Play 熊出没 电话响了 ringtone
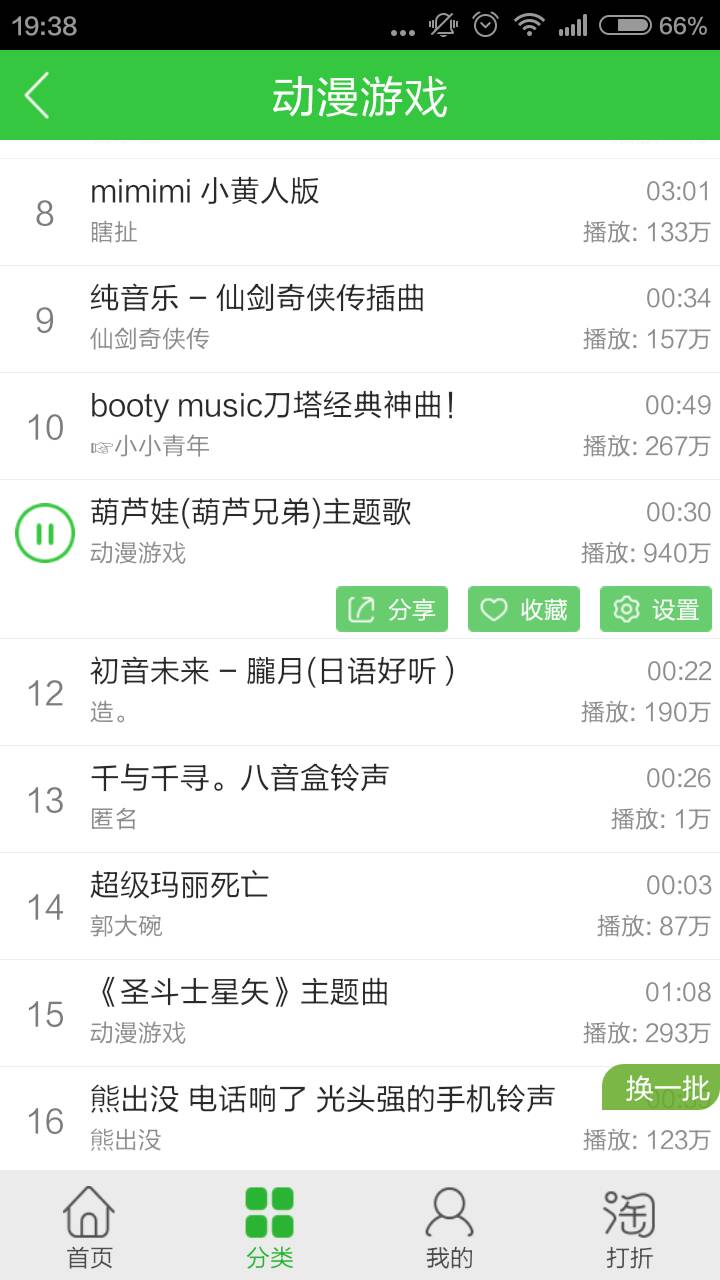720x1280 pixels. pos(360,1119)
